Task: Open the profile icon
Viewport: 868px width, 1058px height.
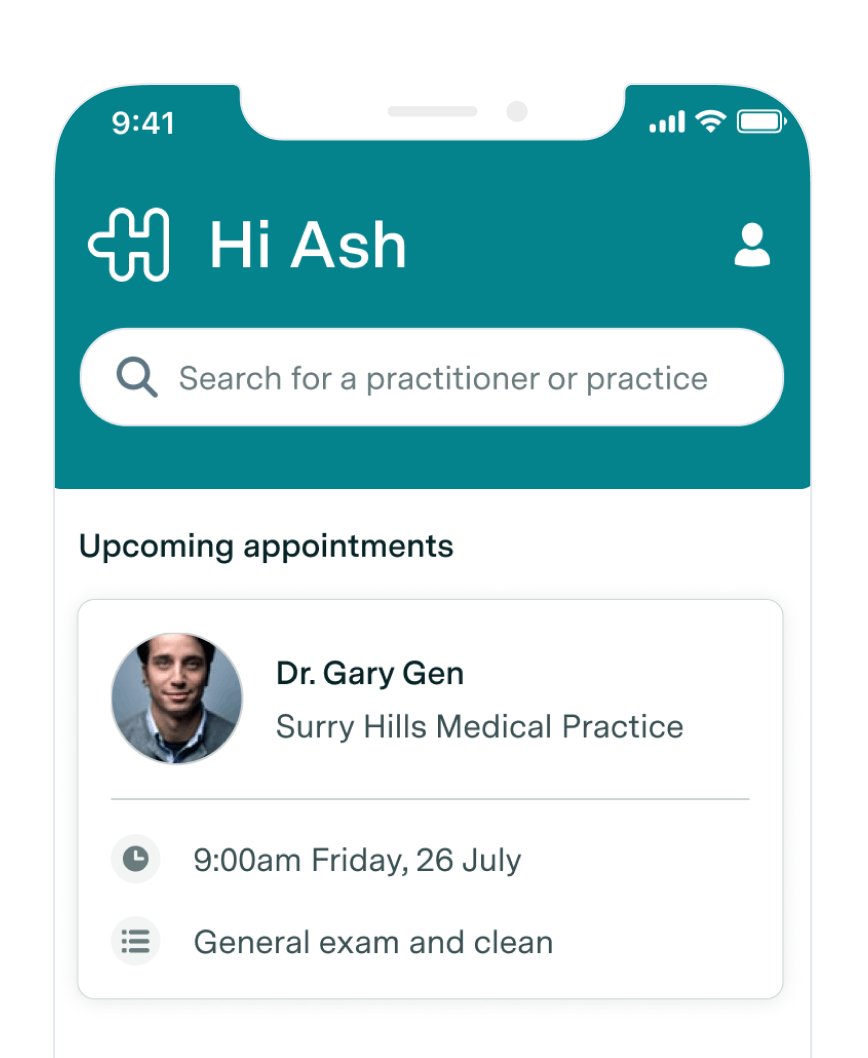Action: pyautogui.click(x=752, y=246)
